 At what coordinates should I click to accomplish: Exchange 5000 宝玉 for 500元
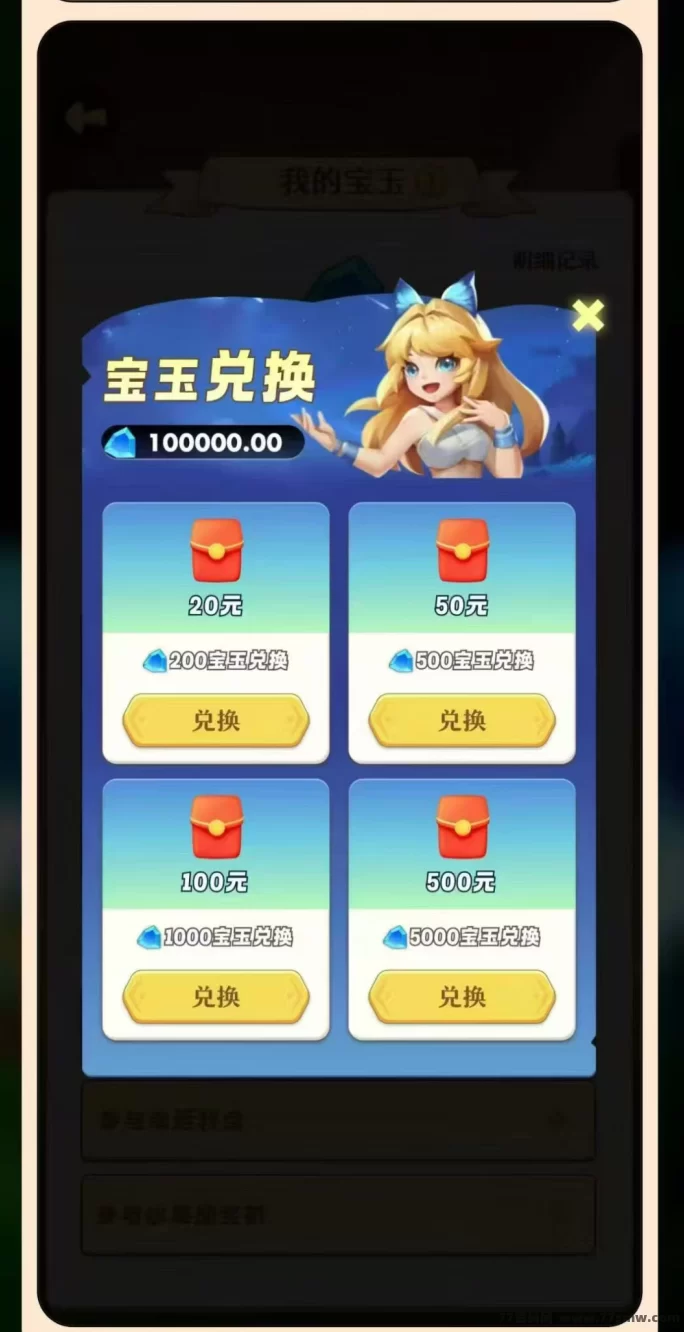pos(462,997)
